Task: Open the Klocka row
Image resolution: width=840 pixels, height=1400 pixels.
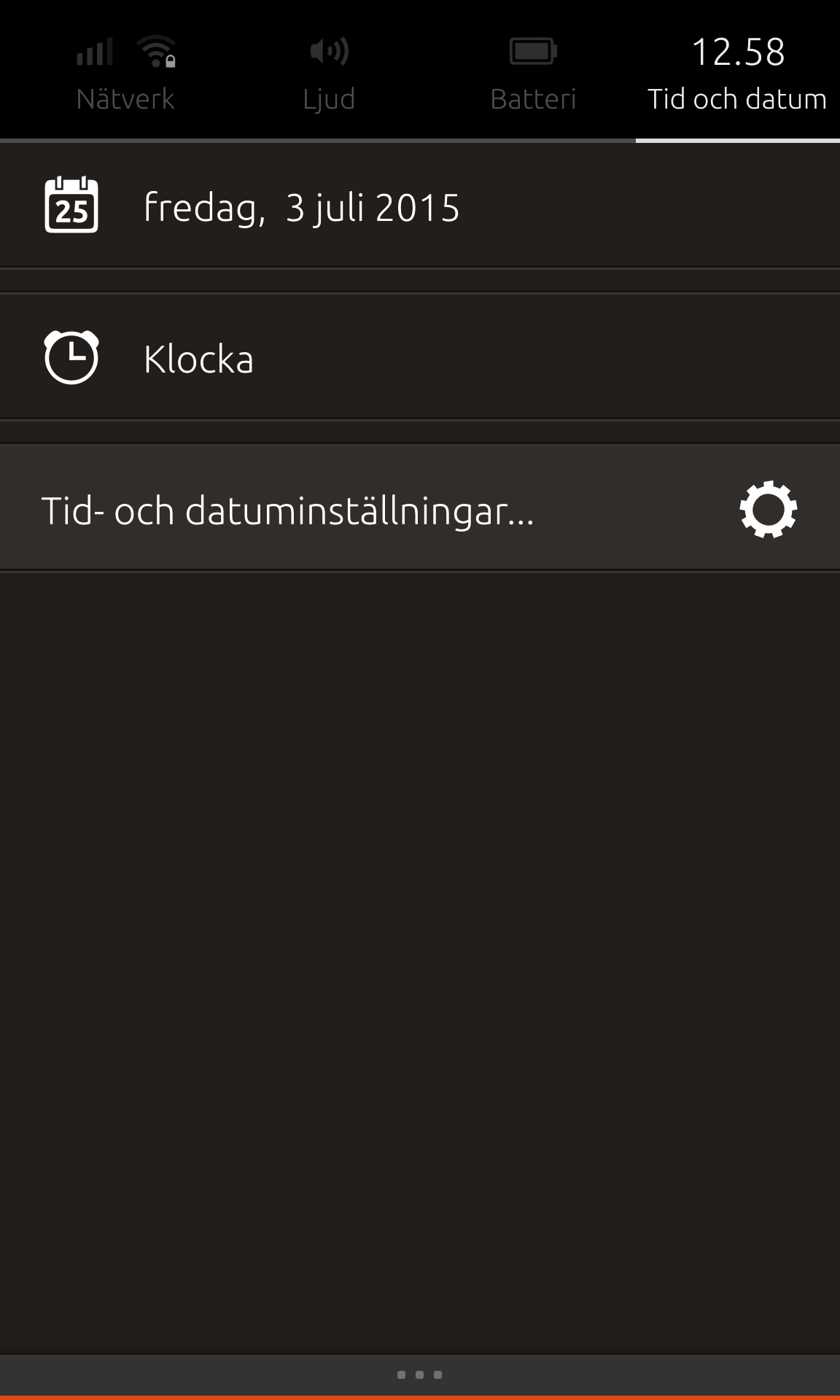Action: [x=420, y=357]
